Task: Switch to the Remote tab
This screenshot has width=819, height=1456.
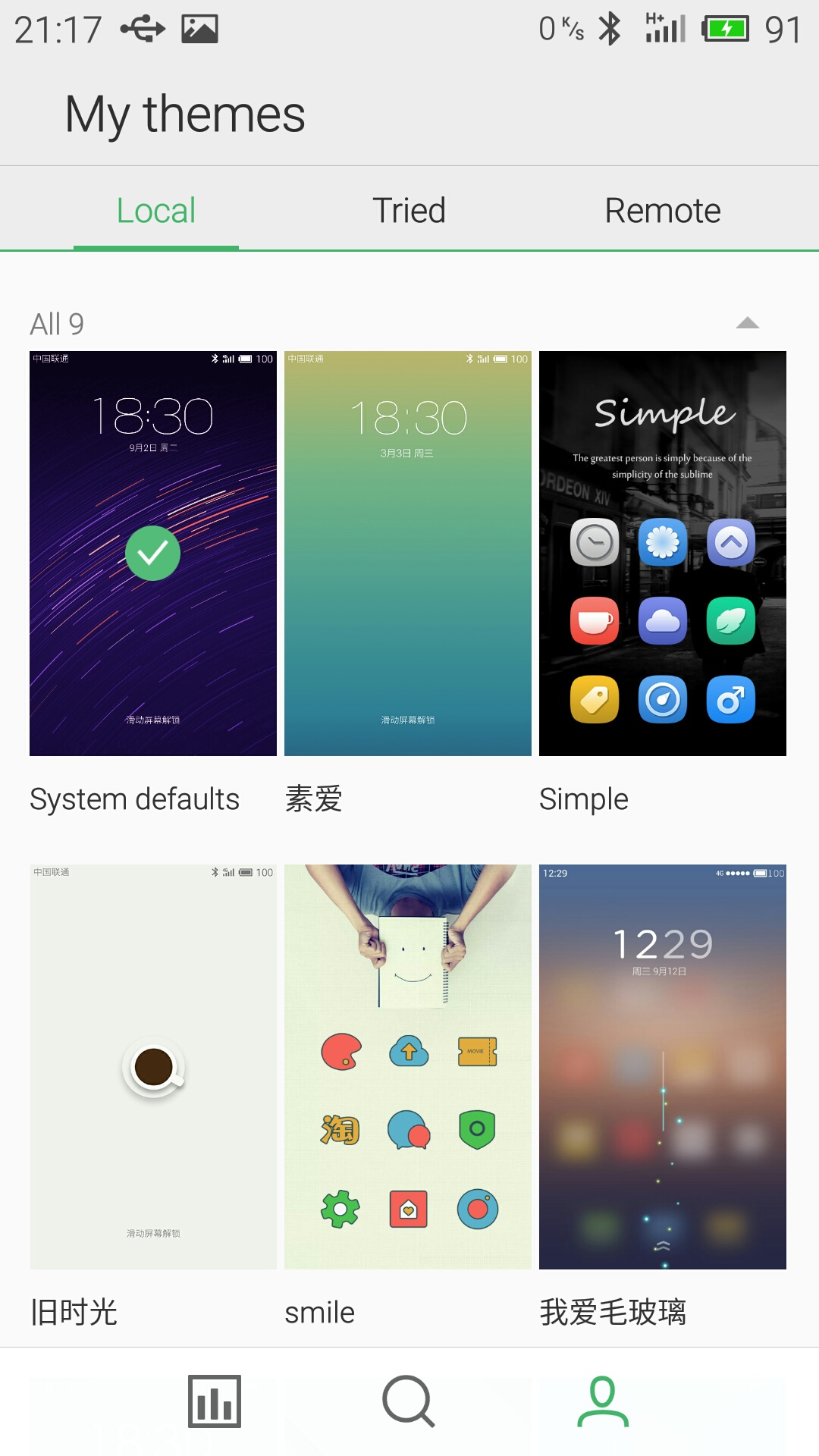Action: coord(662,210)
